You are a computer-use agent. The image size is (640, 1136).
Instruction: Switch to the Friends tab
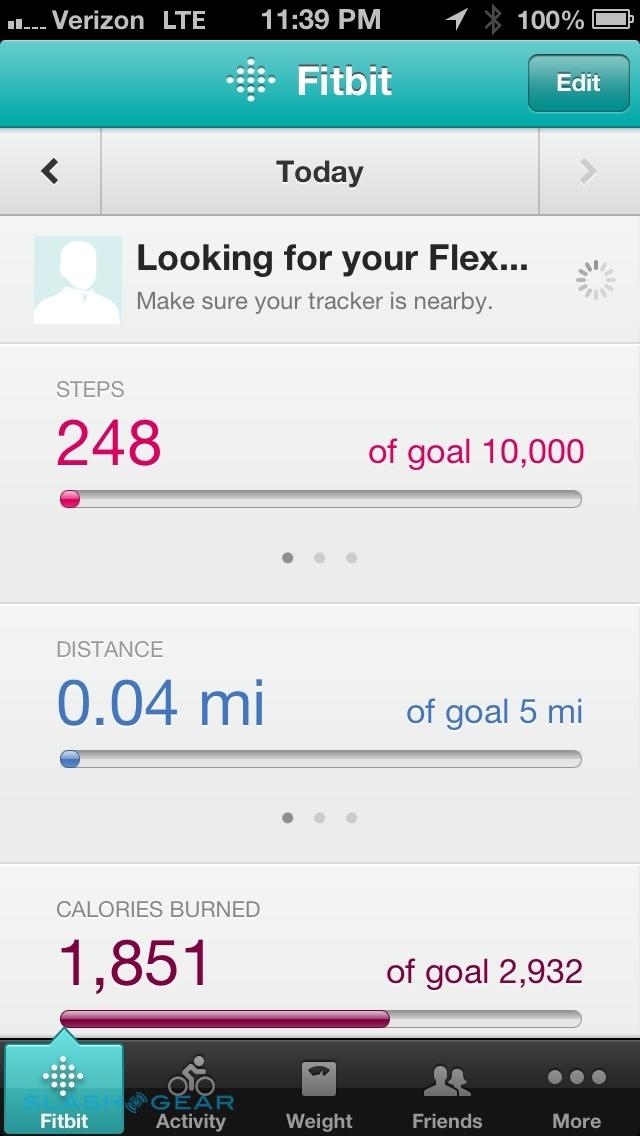tap(447, 1090)
